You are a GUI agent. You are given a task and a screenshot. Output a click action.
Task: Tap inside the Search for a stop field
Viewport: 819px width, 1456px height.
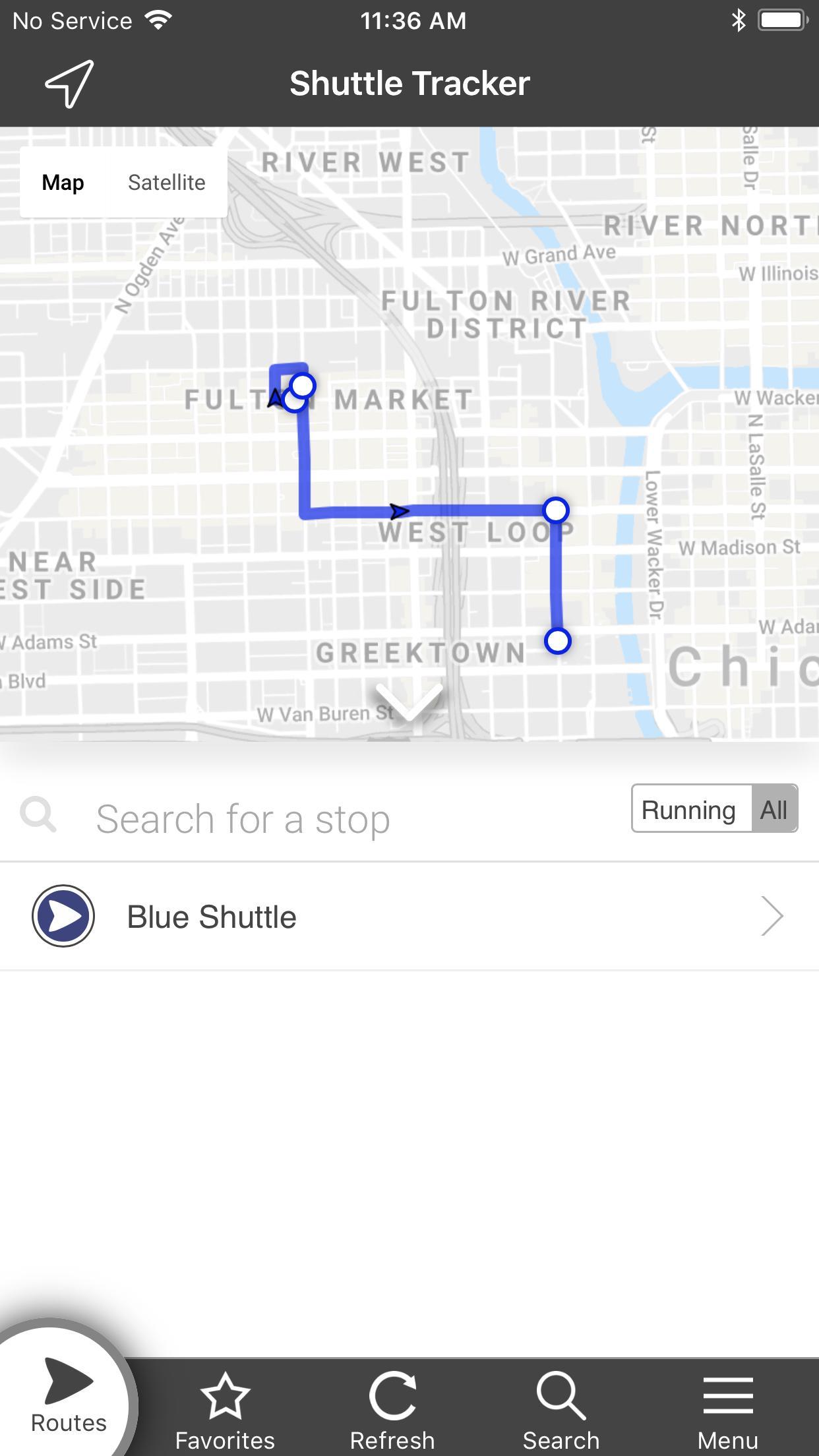point(264,818)
